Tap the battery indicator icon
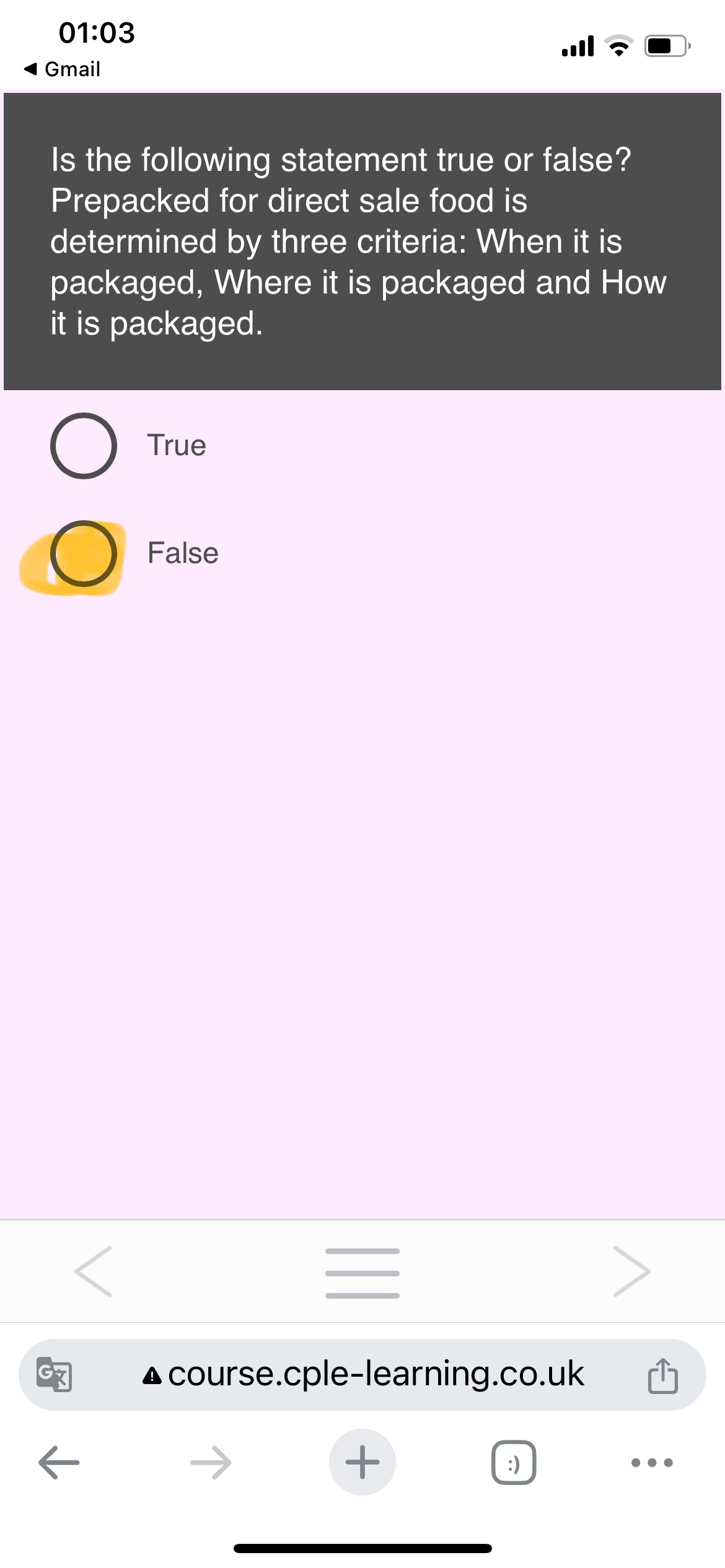 (x=665, y=43)
